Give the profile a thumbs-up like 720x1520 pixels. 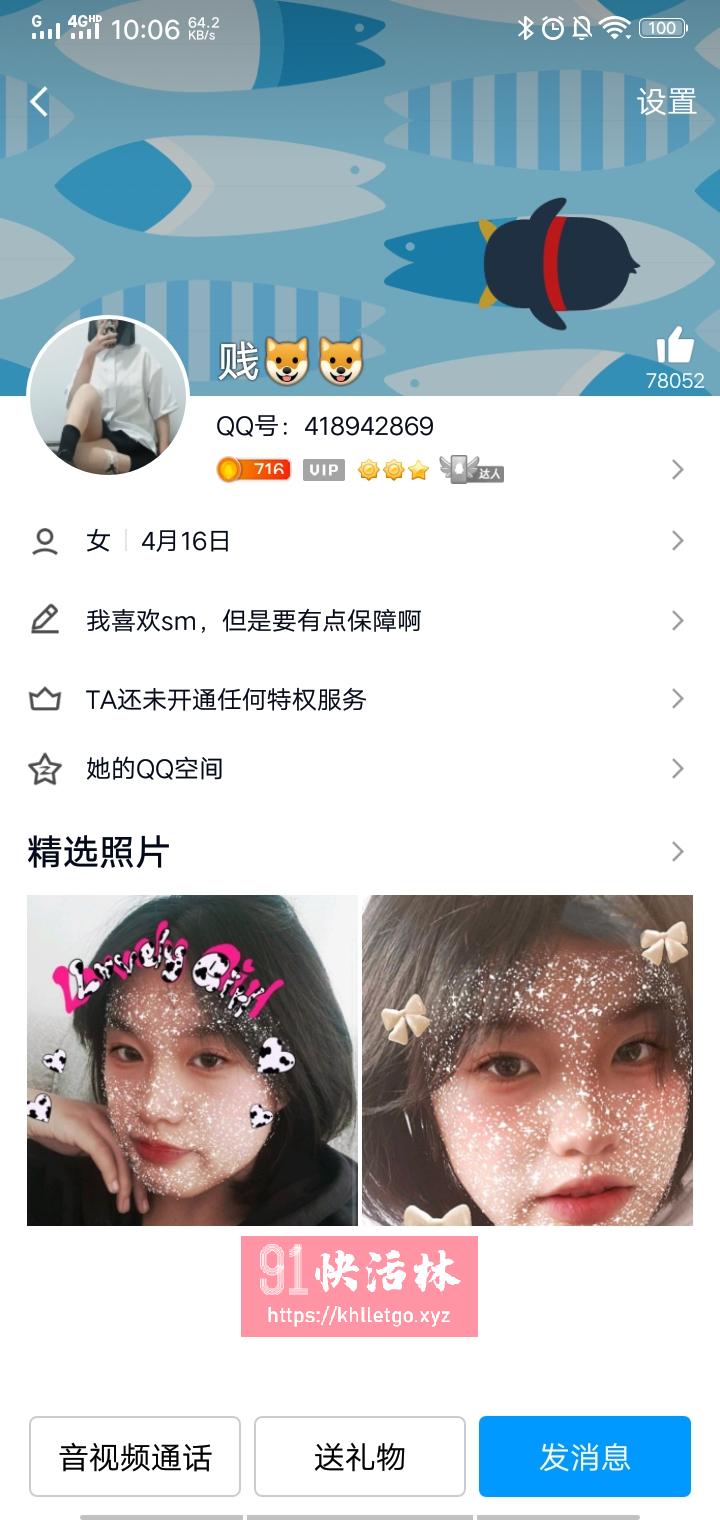pyautogui.click(x=675, y=346)
